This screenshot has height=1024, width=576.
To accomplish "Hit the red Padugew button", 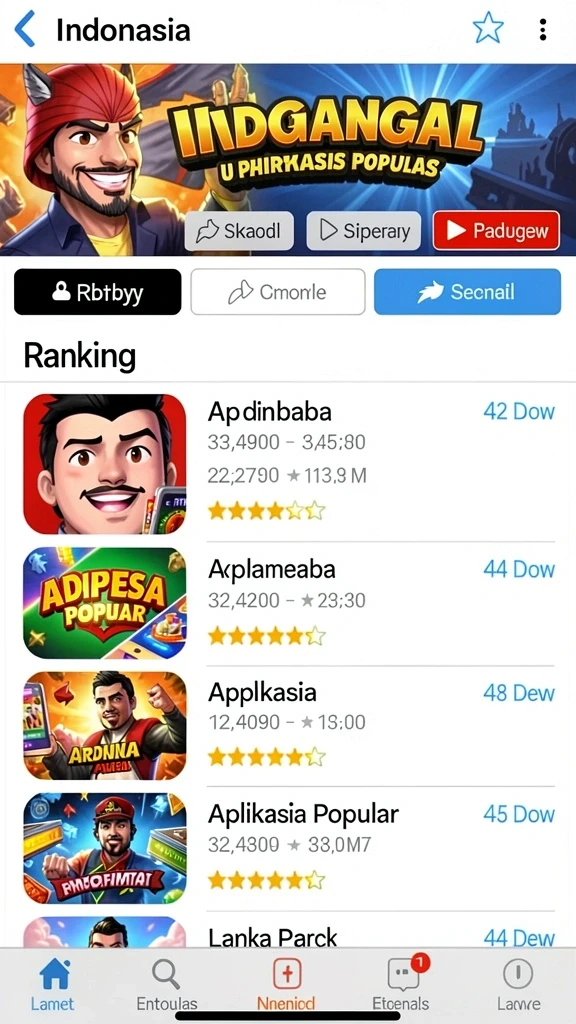I will pyautogui.click(x=496, y=231).
